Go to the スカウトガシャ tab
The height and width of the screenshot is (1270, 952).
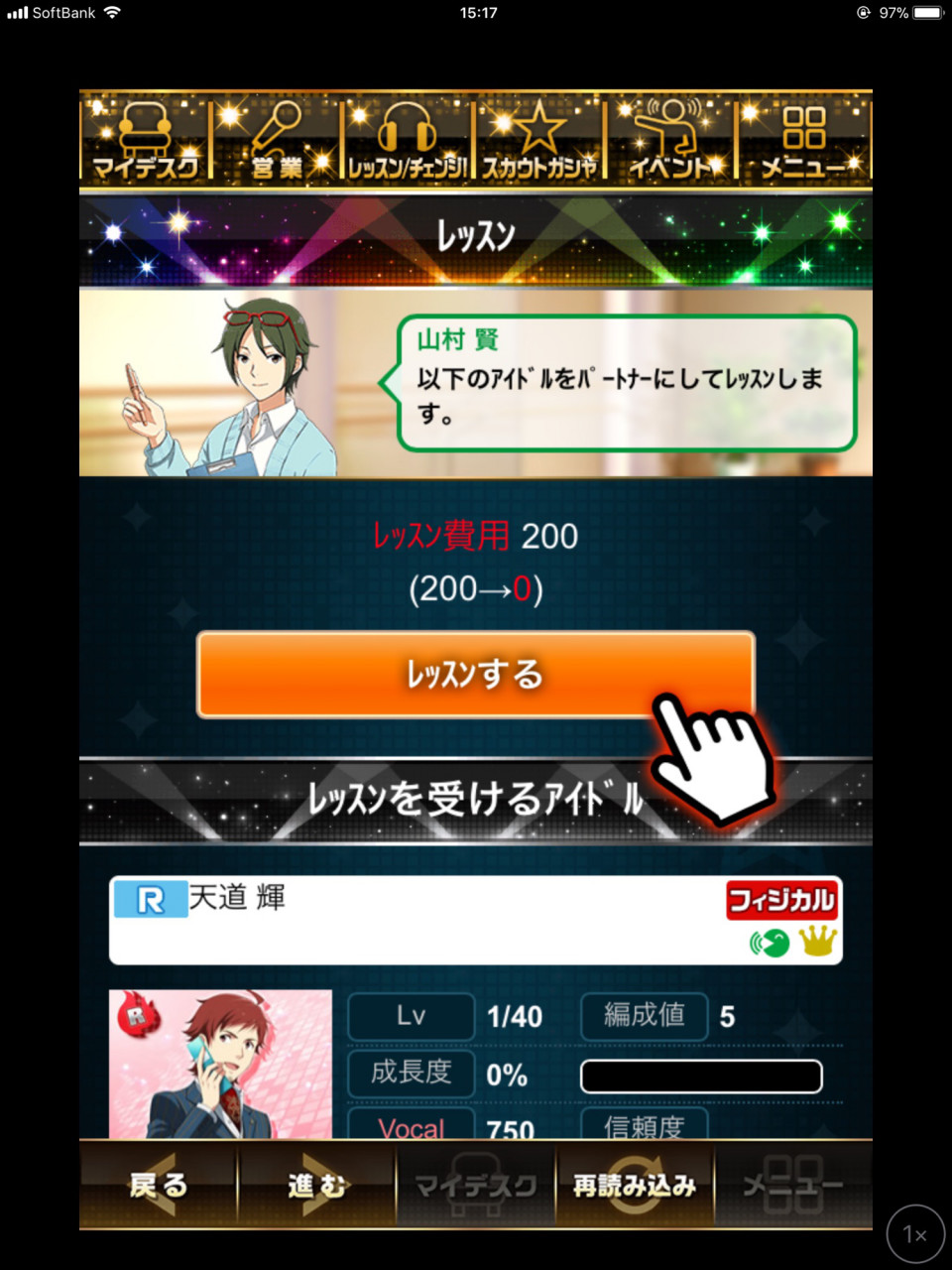539,140
